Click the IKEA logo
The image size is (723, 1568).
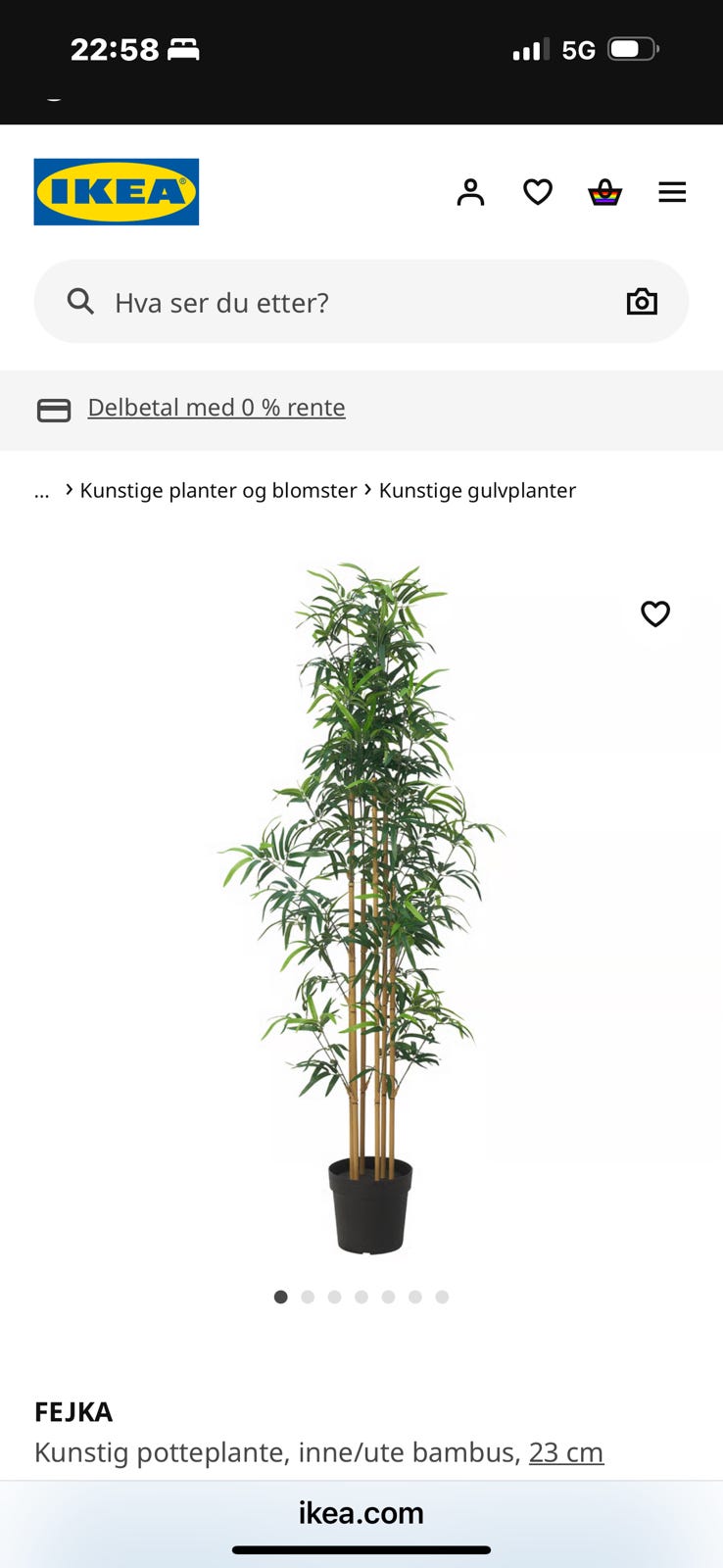click(116, 191)
